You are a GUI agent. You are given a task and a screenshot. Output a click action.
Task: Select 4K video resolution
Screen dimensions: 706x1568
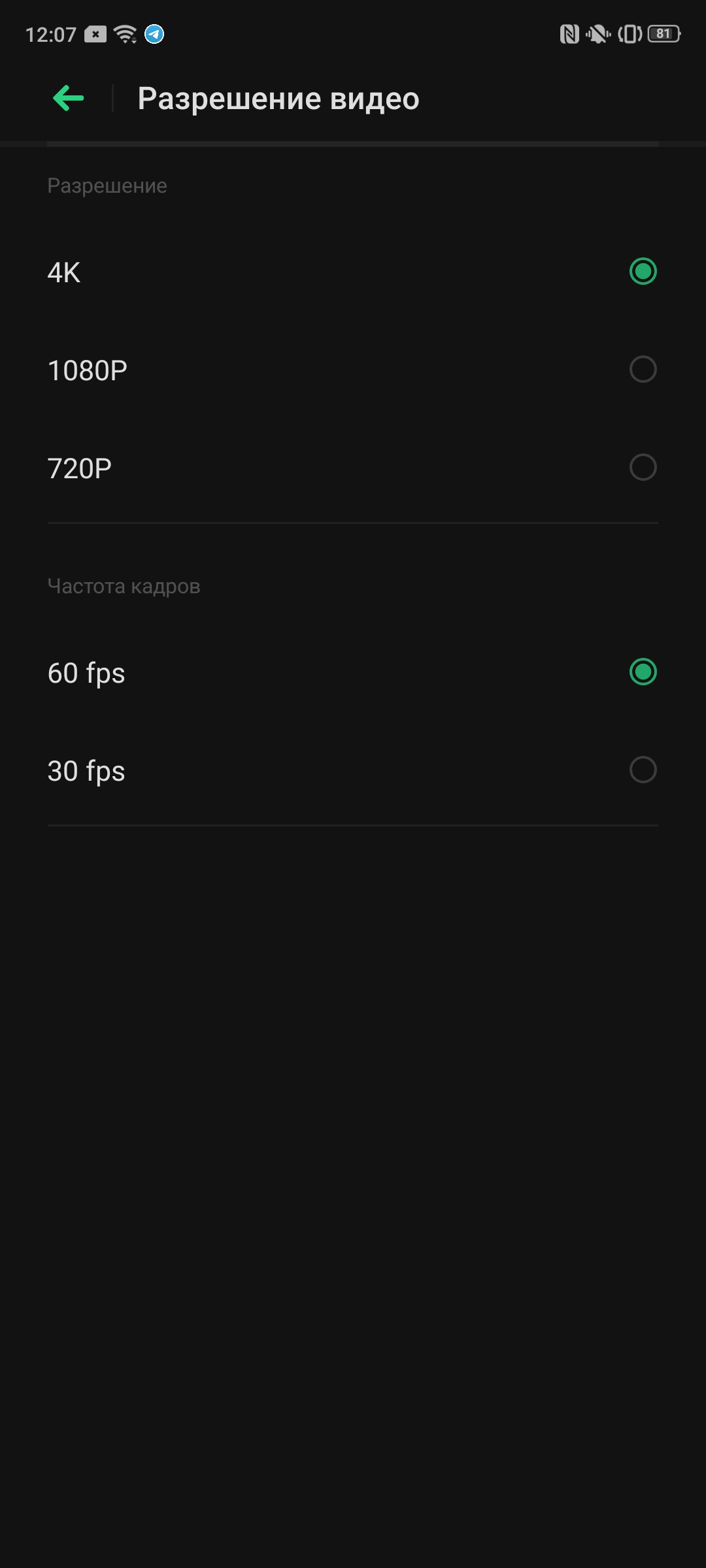(x=643, y=272)
